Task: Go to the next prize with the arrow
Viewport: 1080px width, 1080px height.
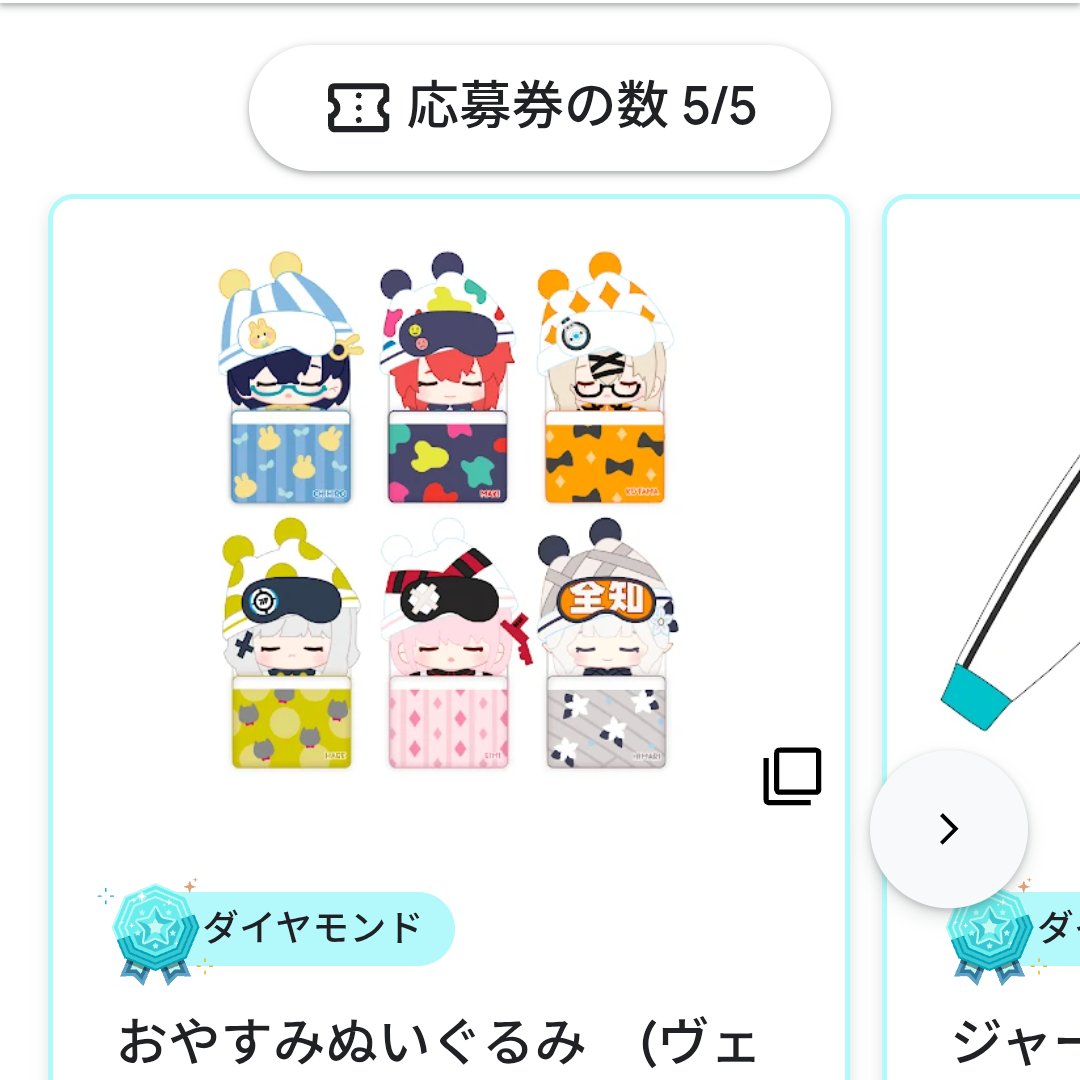Action: [948, 828]
